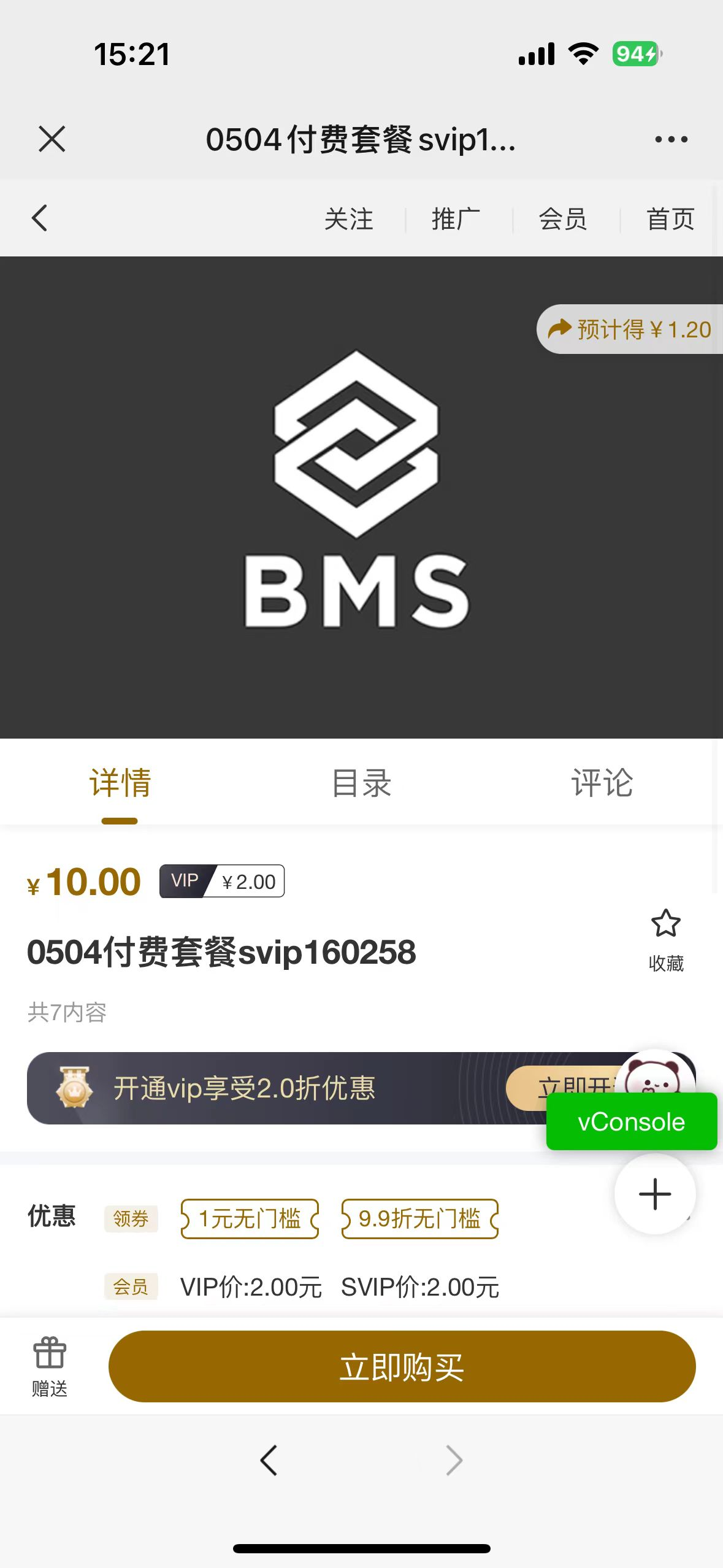
Task: Open the three-dot overflow menu
Action: coord(671,140)
